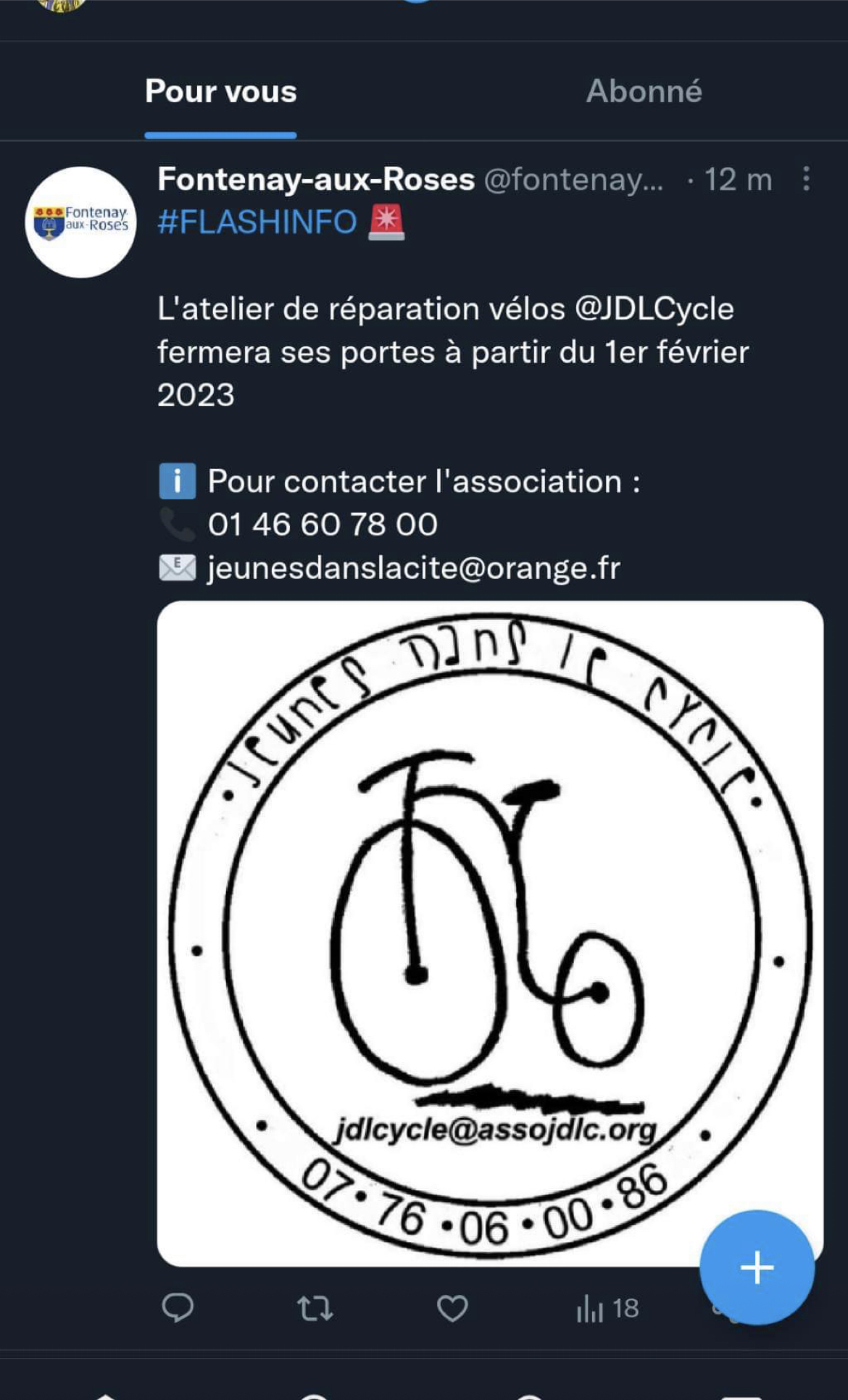Open the tweet's three-dot overflow menu
Screen dimensions: 848x1400
click(x=806, y=178)
